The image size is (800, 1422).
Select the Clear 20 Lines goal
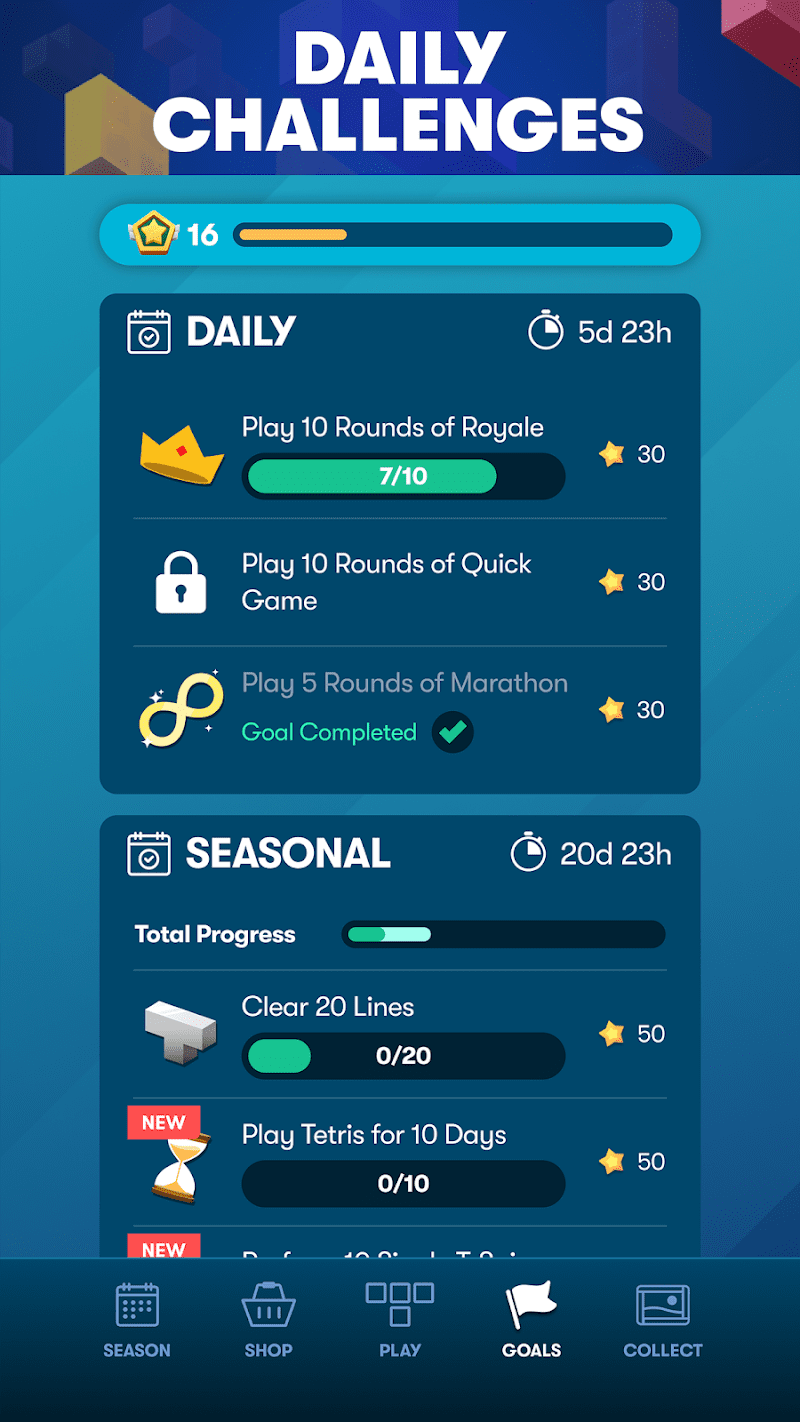[400, 1034]
